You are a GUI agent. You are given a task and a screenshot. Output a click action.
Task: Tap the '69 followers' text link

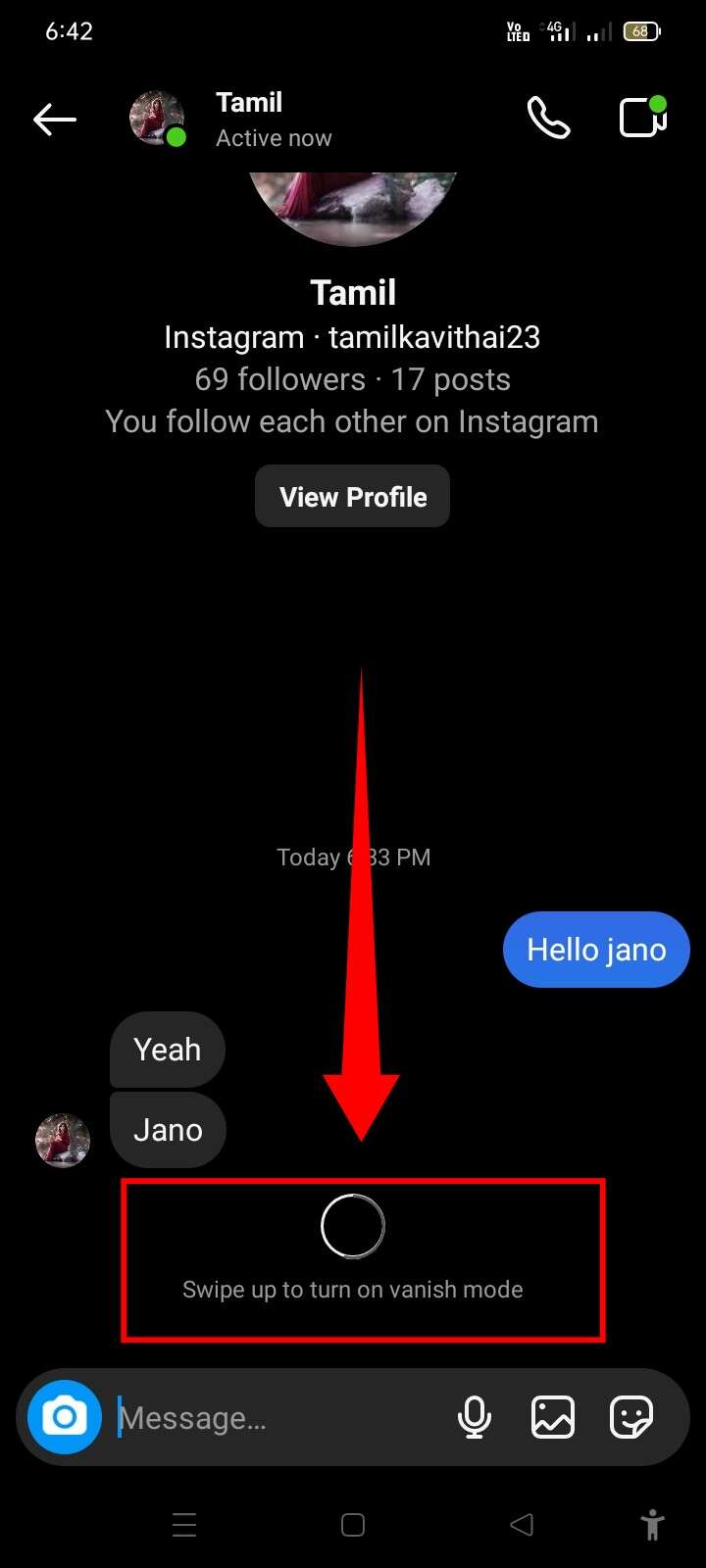click(x=279, y=379)
